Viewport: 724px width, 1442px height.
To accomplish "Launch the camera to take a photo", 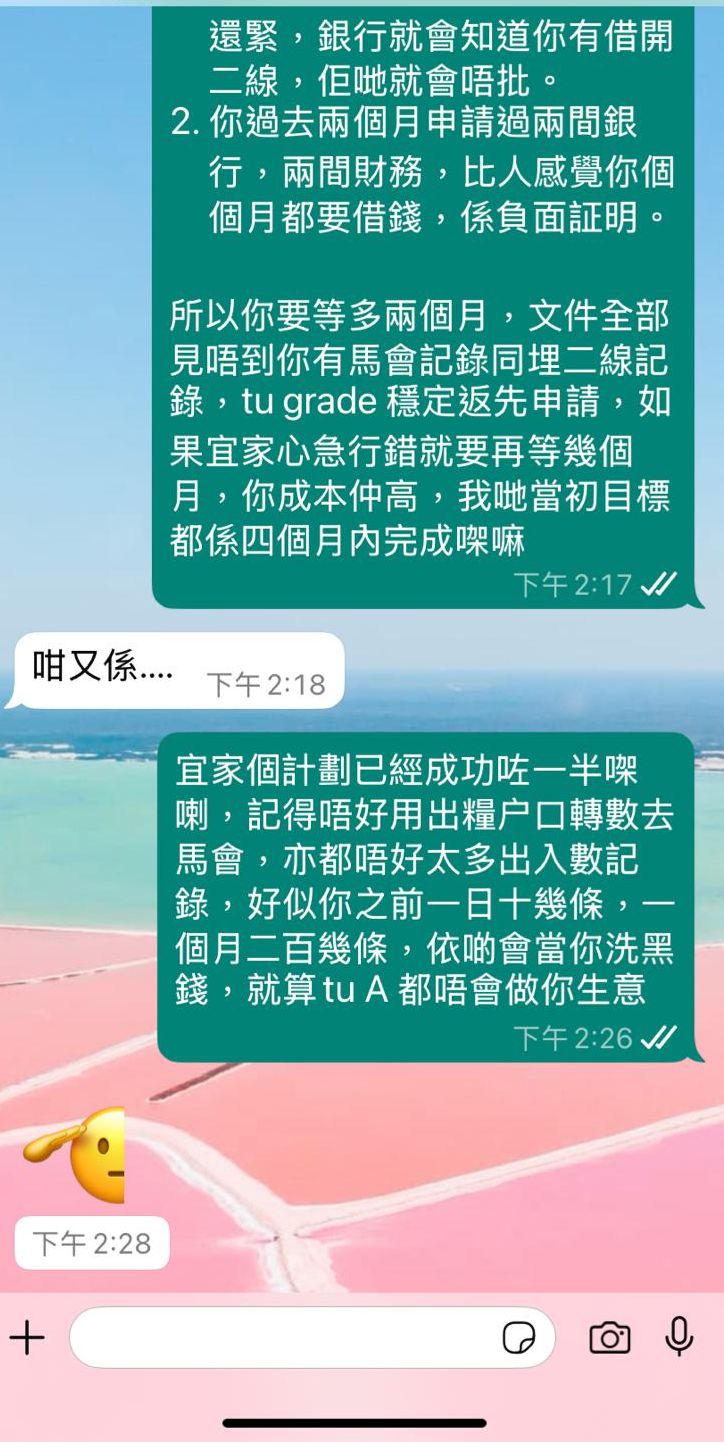I will [x=609, y=1338].
